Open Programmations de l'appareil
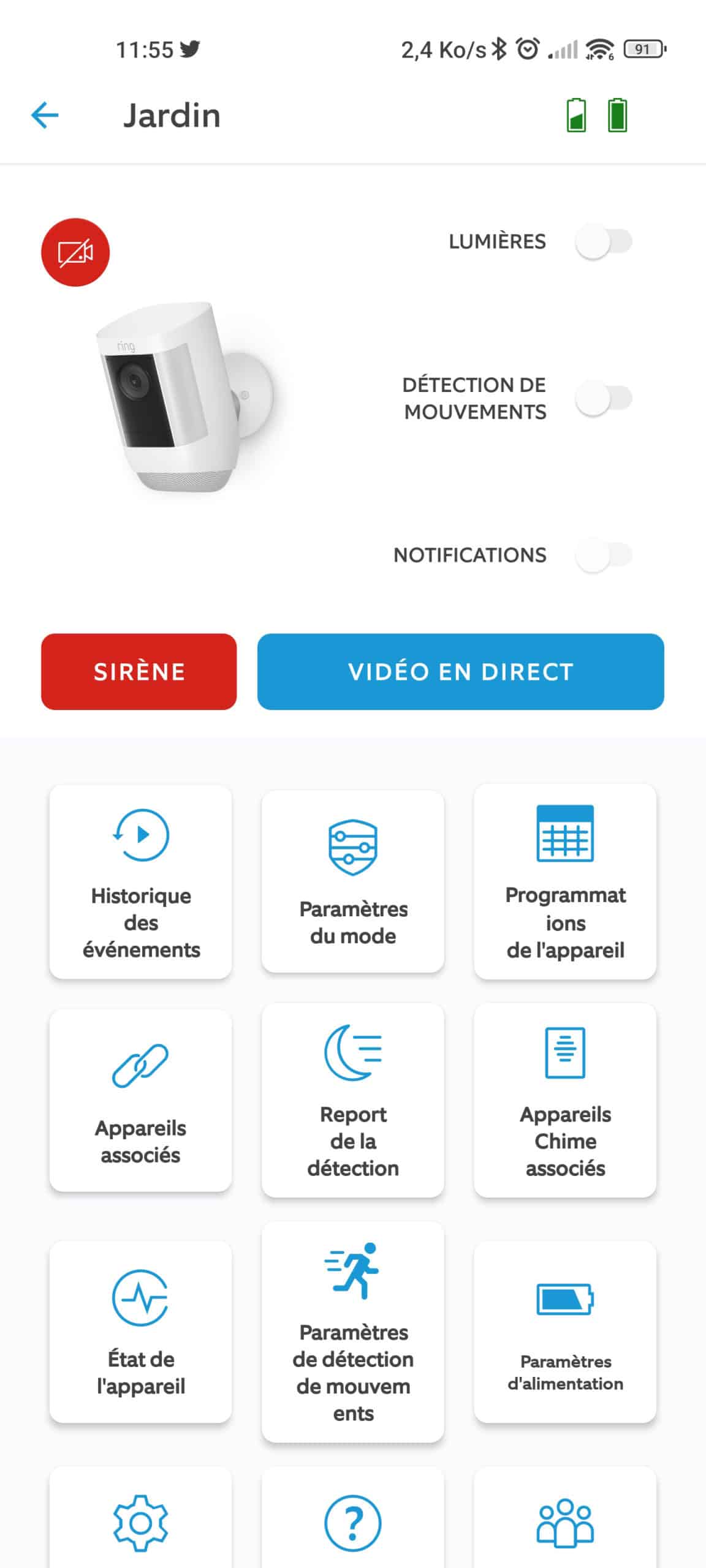Image resolution: width=706 pixels, height=1568 pixels. click(565, 881)
